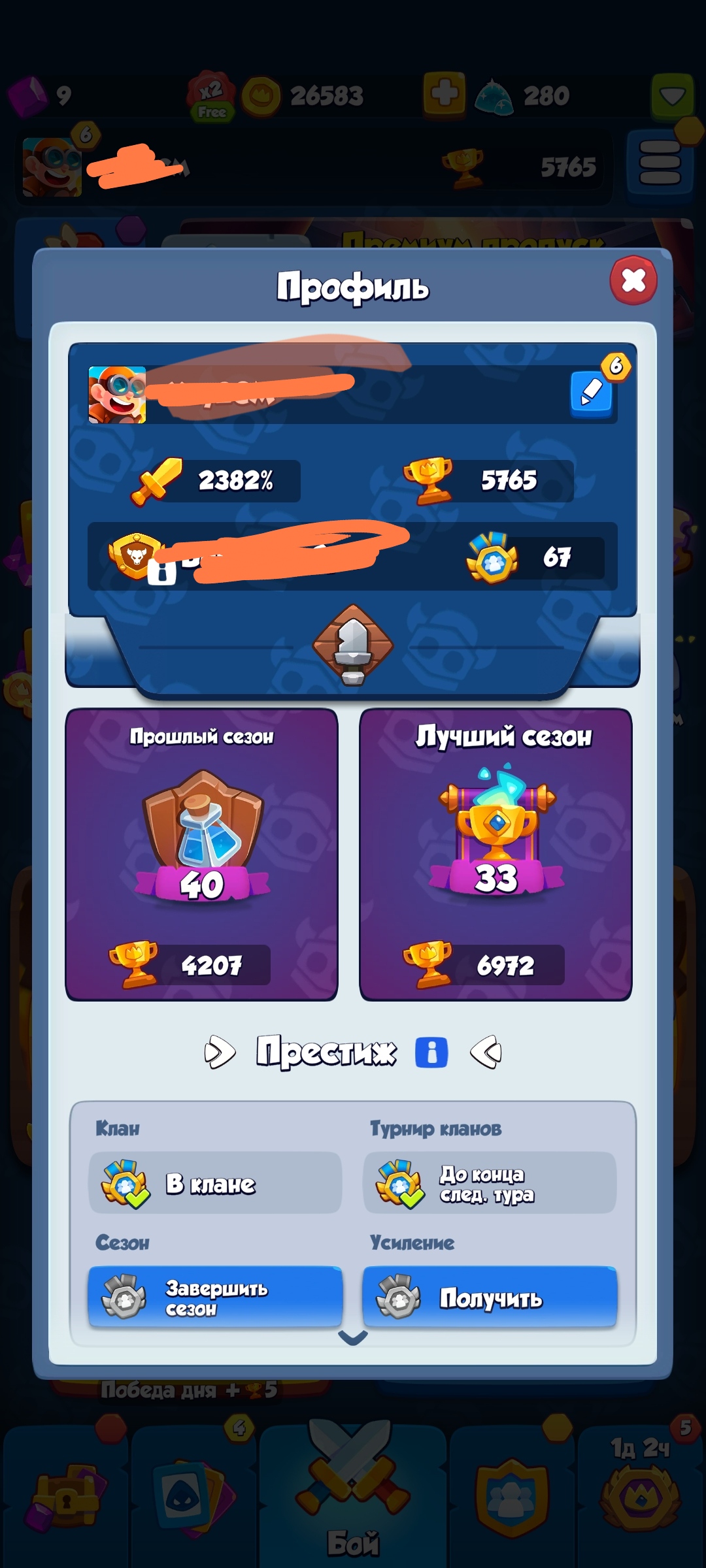This screenshot has width=706, height=1568.
Task: Tap the Завершить сезон button
Action: (215, 1297)
